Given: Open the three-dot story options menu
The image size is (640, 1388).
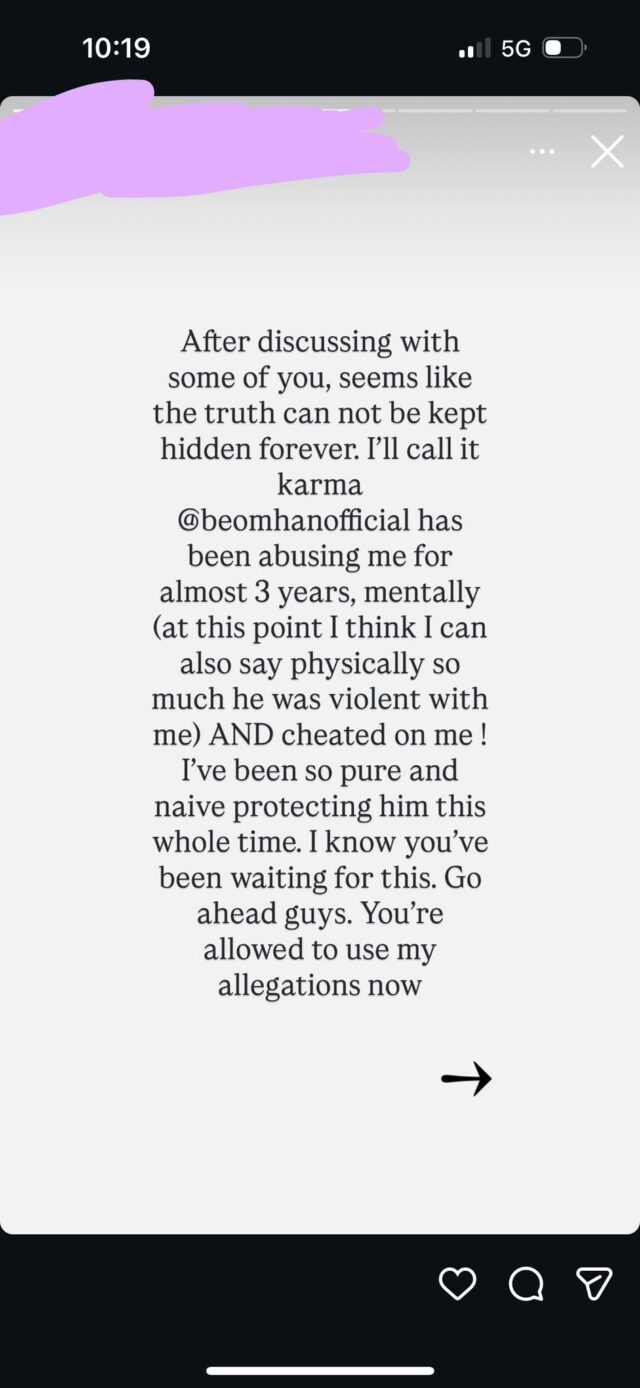Looking at the screenshot, I should [x=542, y=152].
